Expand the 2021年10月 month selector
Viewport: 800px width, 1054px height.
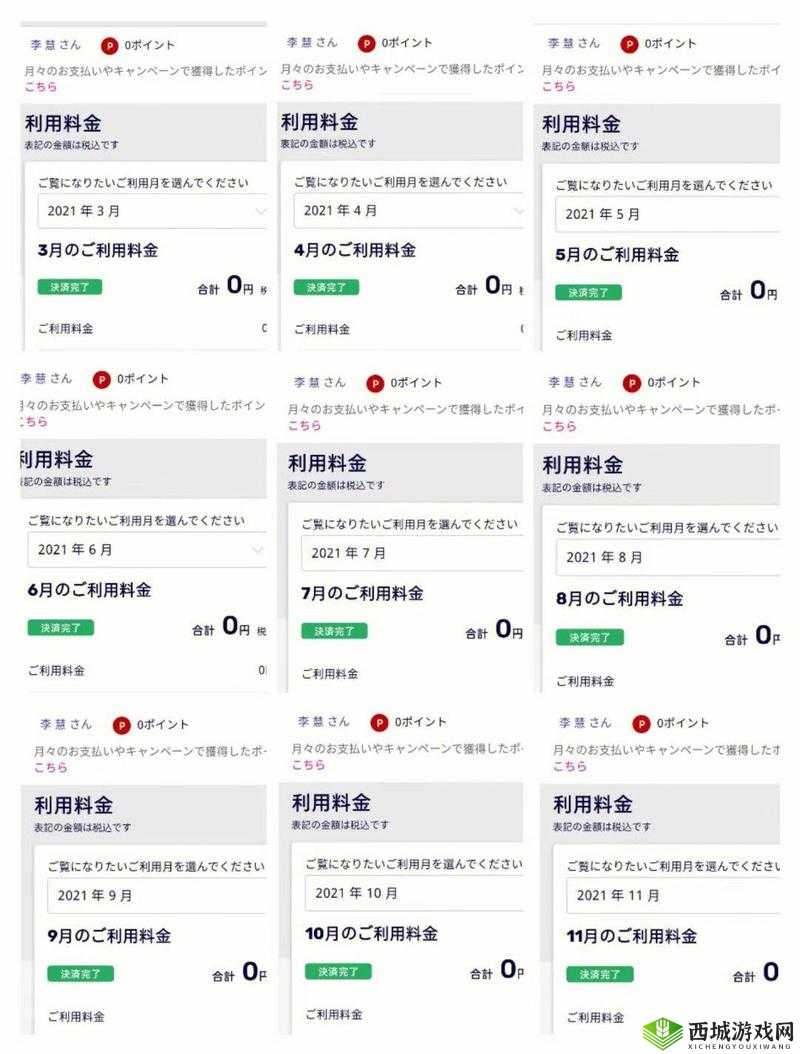[x=415, y=894]
